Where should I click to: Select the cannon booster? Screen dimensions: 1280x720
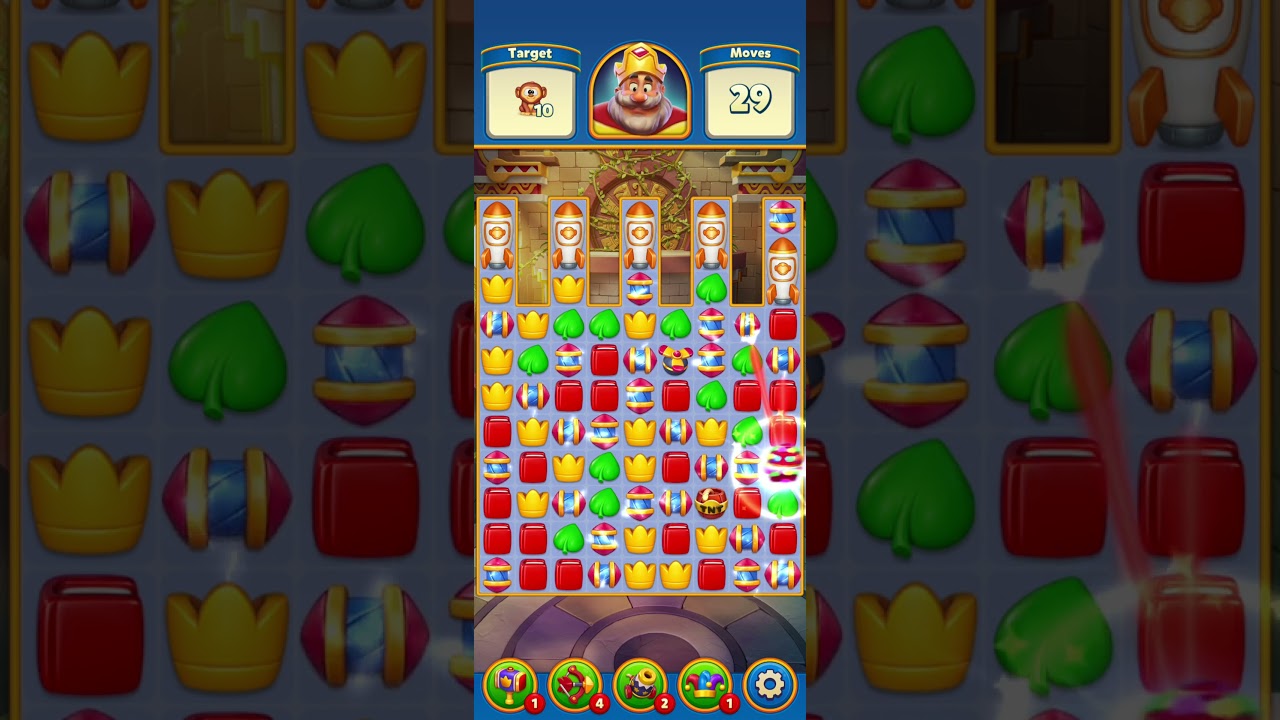coord(640,685)
